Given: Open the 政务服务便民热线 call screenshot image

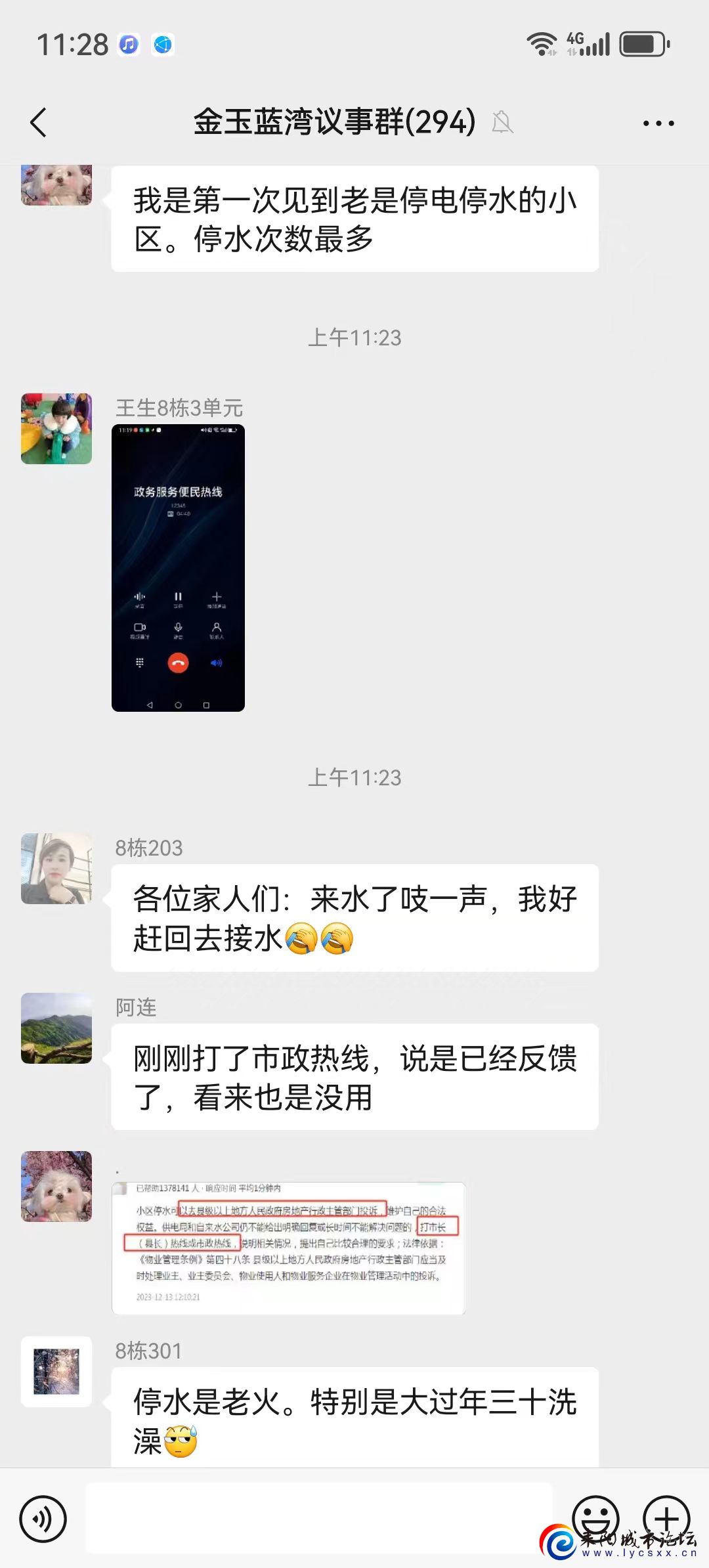Looking at the screenshot, I should click(178, 568).
